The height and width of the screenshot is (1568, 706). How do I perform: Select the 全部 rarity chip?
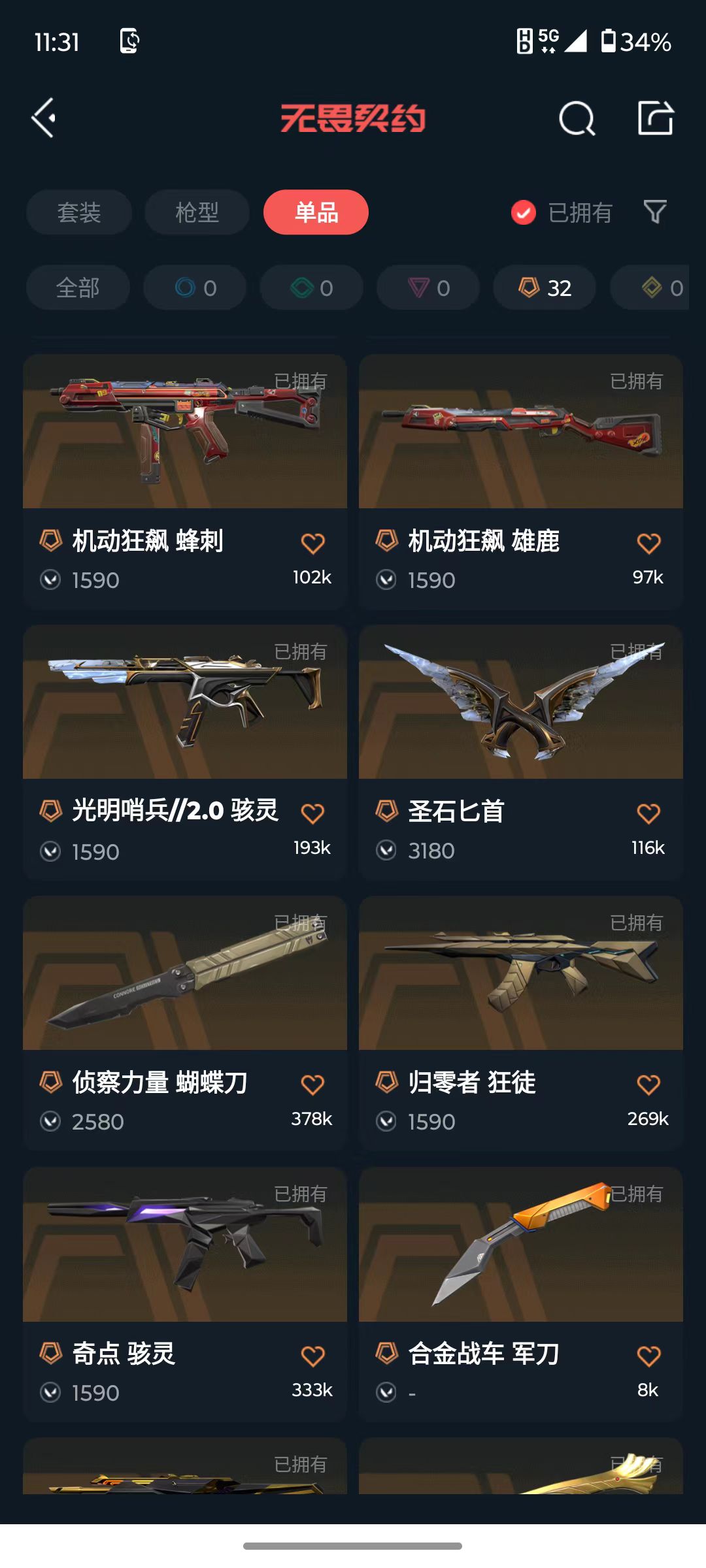[78, 287]
